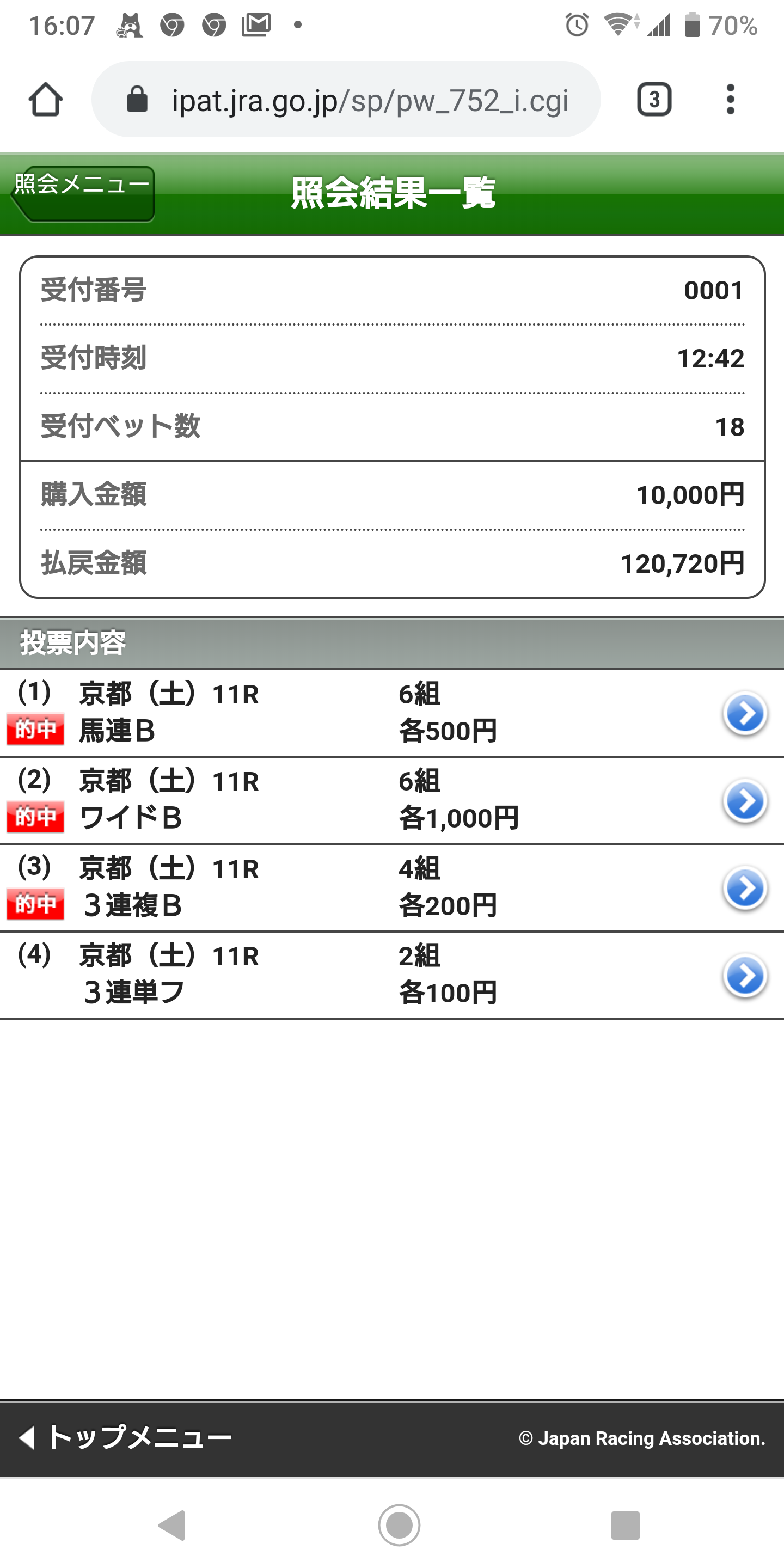Open the recent apps view
Image resolution: width=784 pixels, height=1568 pixels.
[625, 1526]
